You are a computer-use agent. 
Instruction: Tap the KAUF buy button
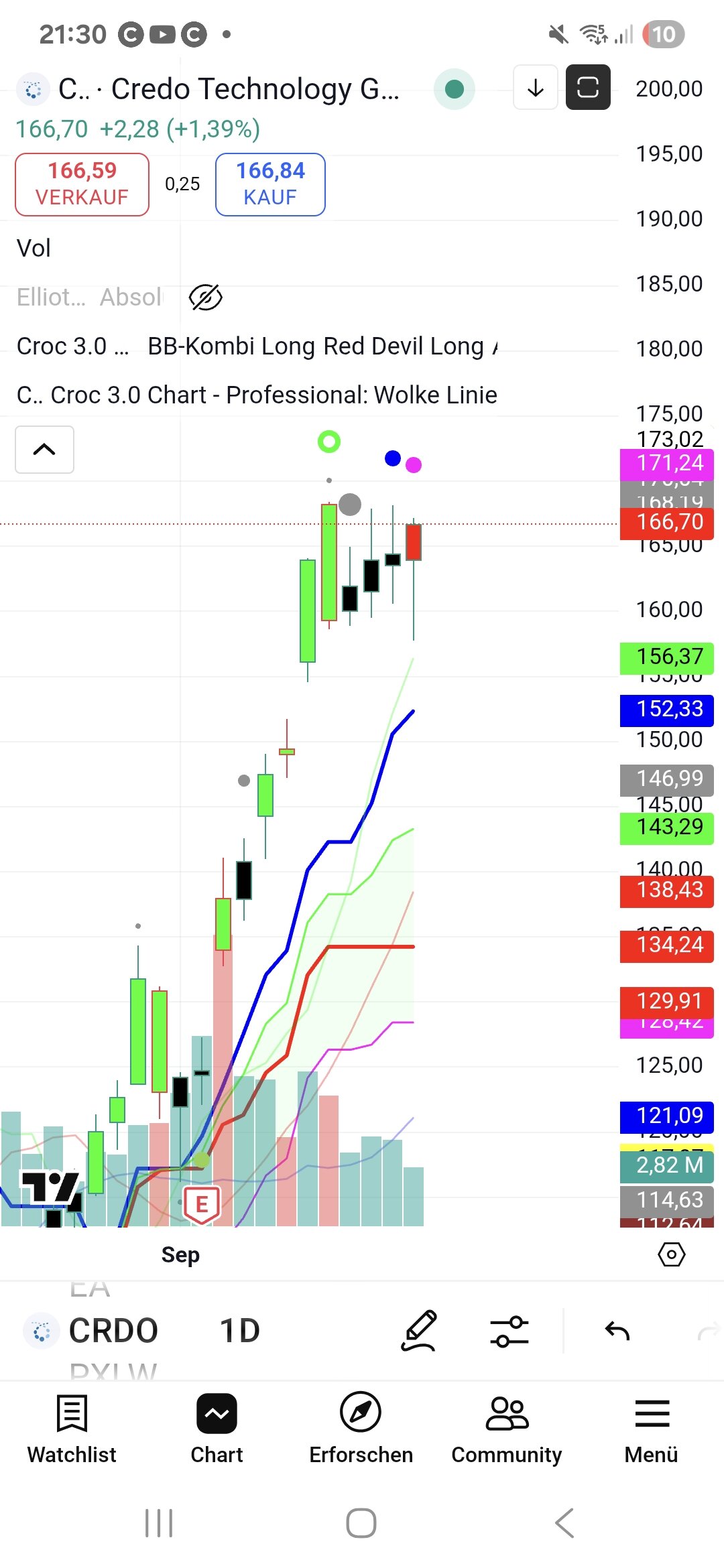point(270,184)
